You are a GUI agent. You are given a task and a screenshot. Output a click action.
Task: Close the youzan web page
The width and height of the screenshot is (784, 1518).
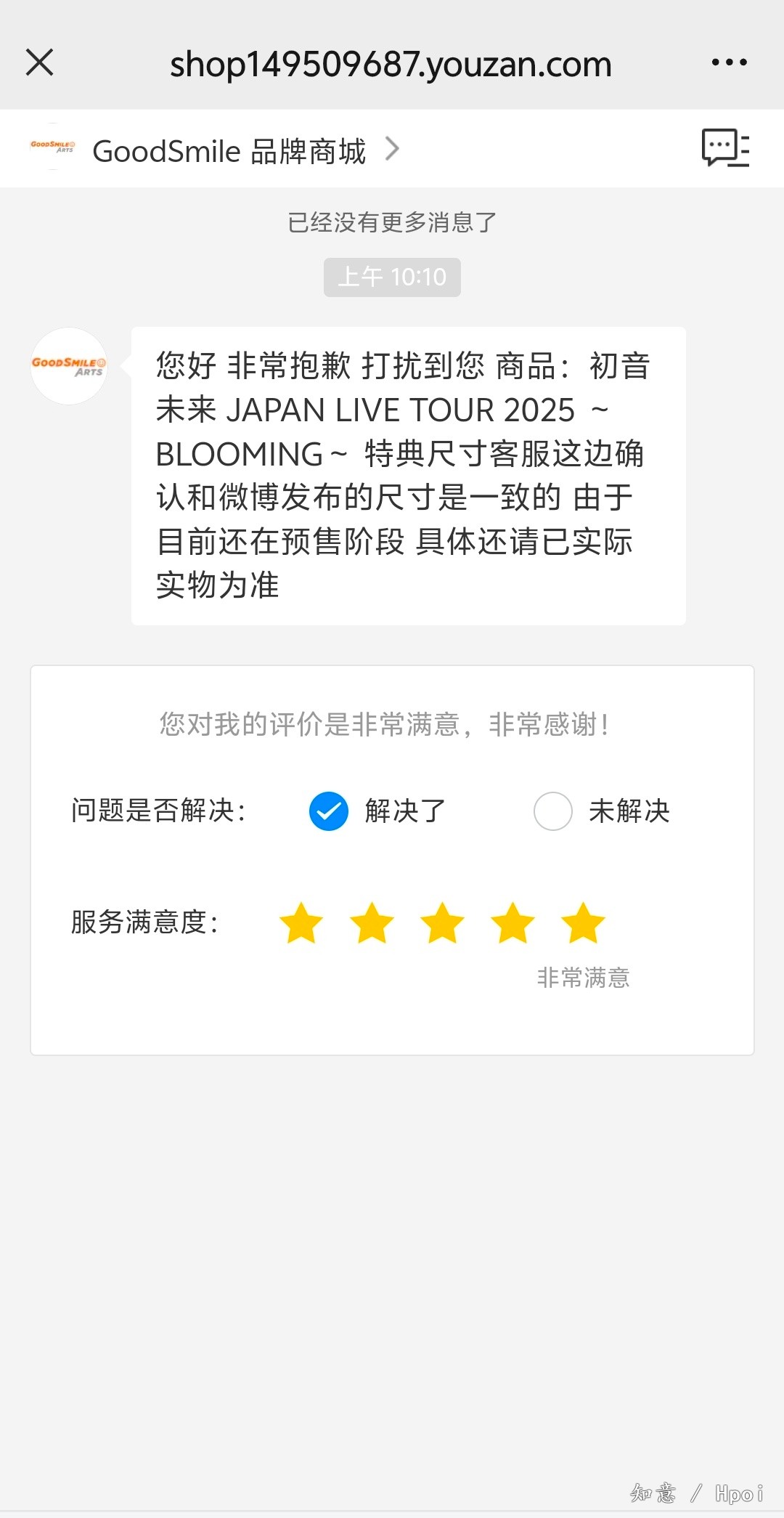pyautogui.click(x=40, y=62)
